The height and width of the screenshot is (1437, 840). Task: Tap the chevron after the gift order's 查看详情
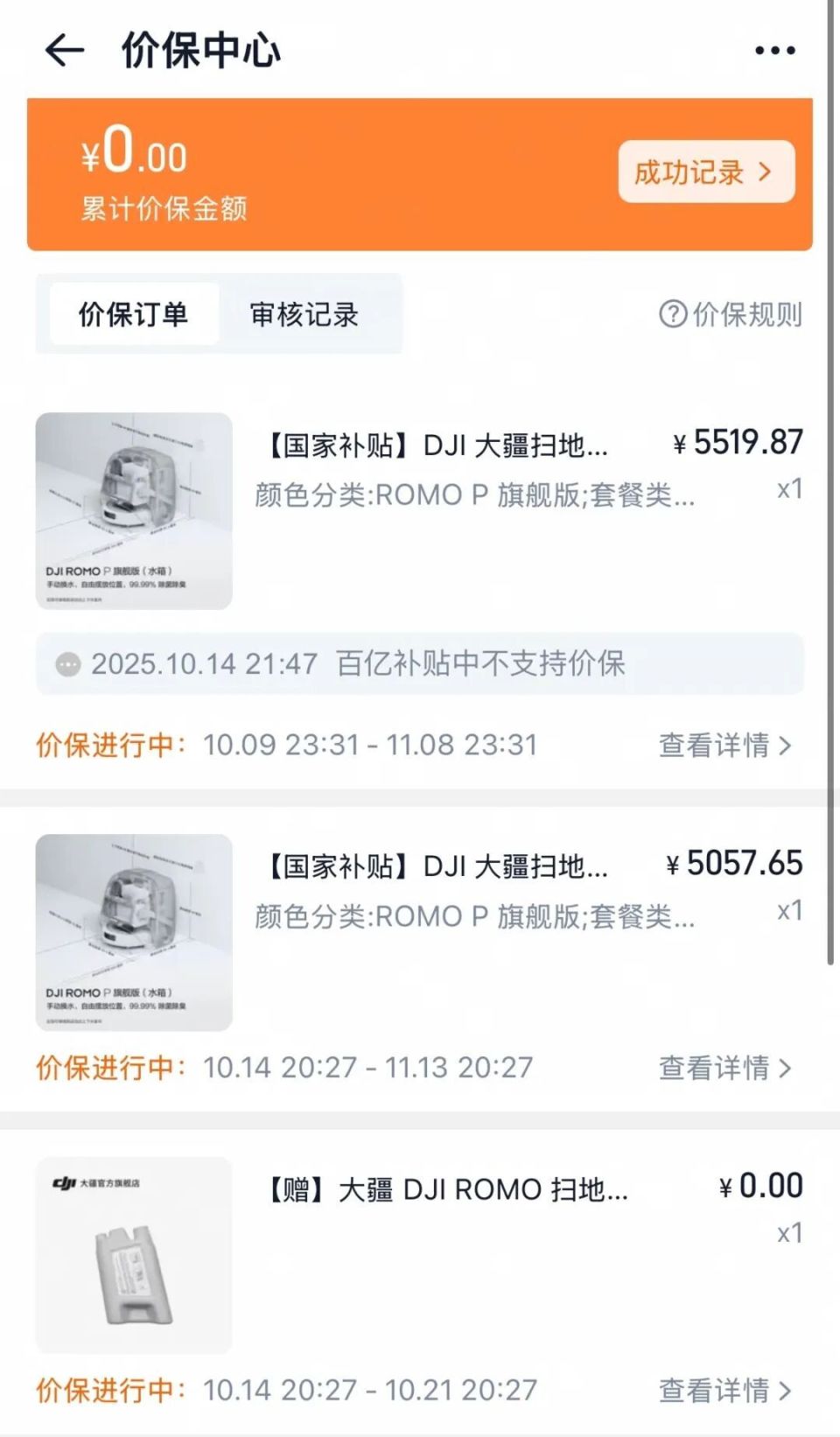coord(786,1389)
